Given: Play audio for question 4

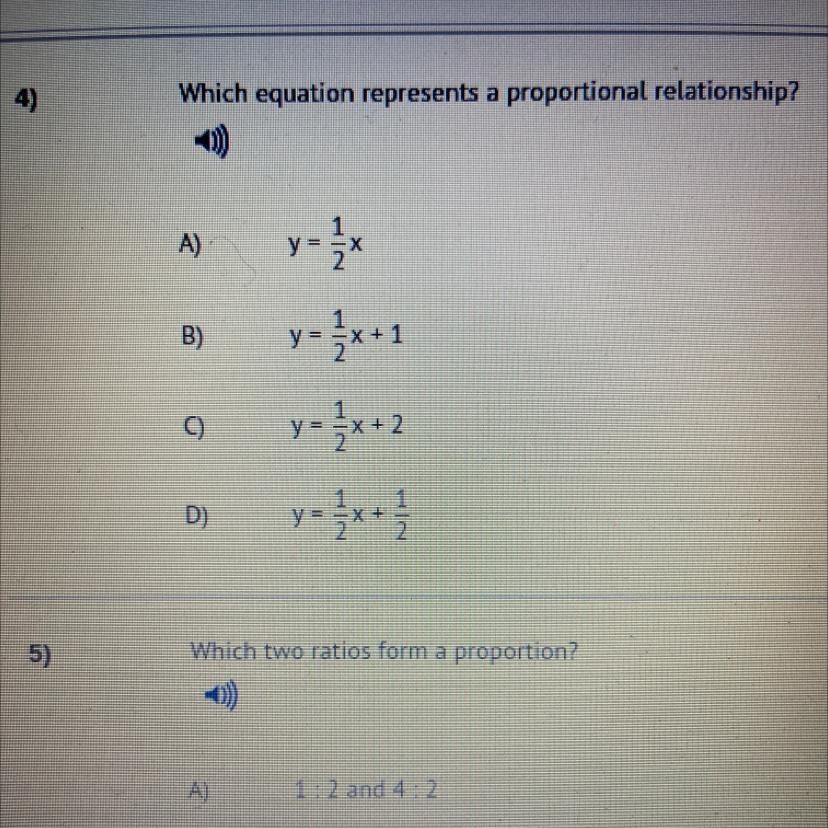Looking at the screenshot, I should [212, 145].
